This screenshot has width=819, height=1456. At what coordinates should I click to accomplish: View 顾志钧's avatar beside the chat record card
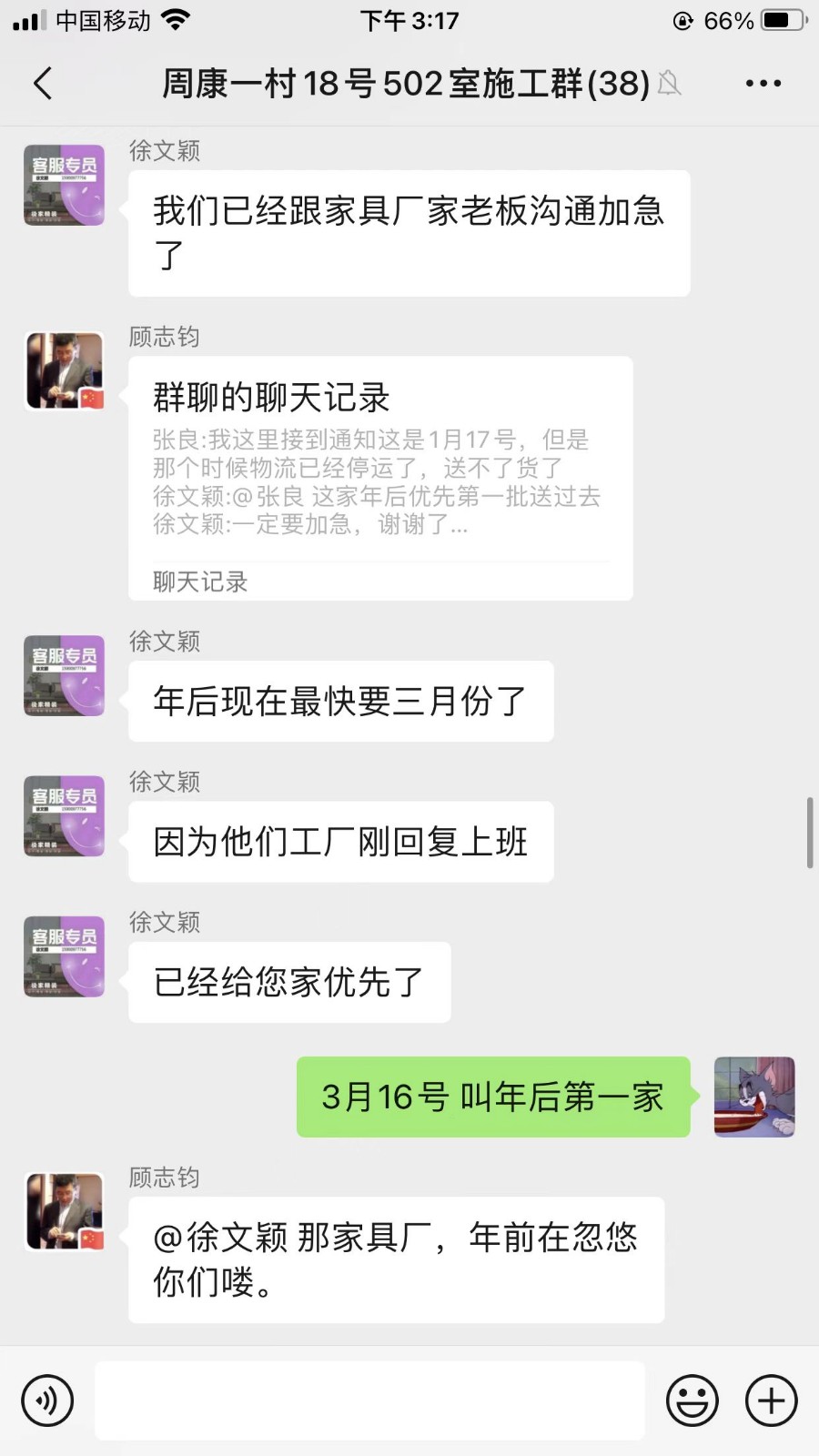[x=64, y=371]
